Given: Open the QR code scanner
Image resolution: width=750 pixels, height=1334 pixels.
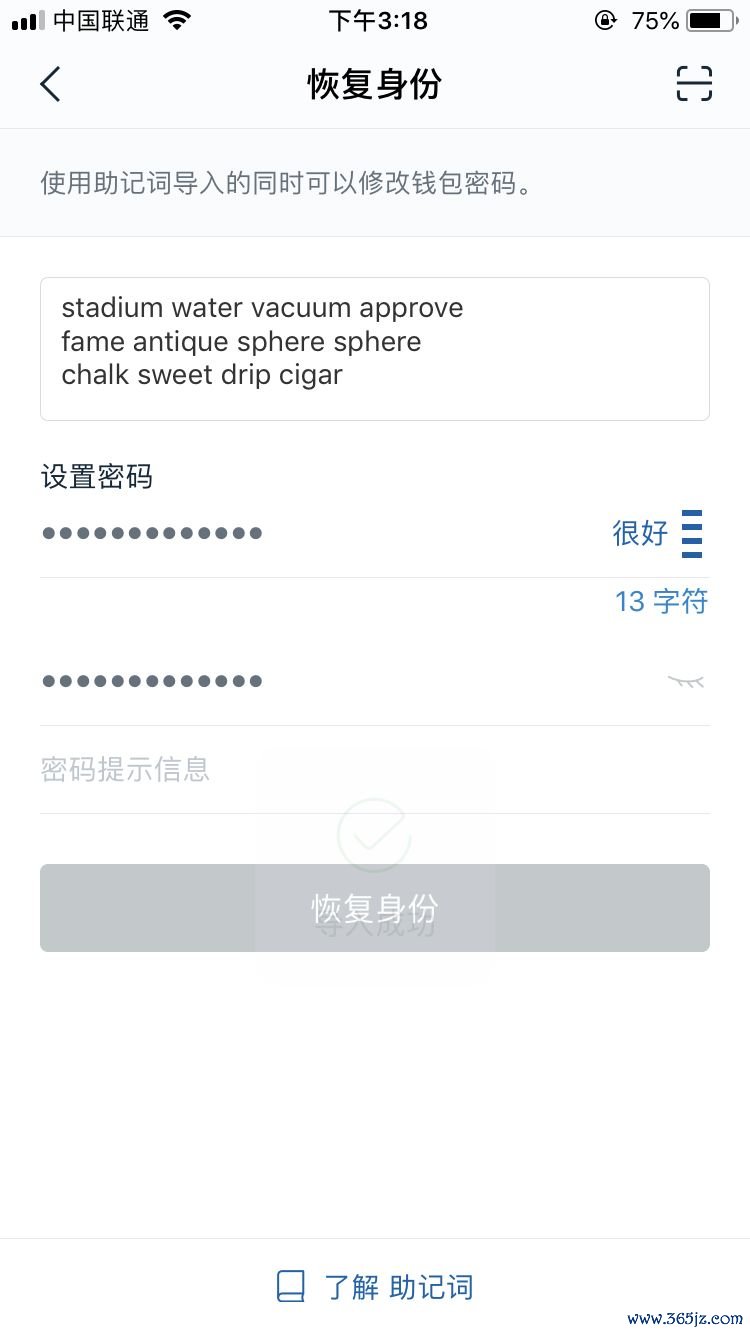Looking at the screenshot, I should [694, 84].
